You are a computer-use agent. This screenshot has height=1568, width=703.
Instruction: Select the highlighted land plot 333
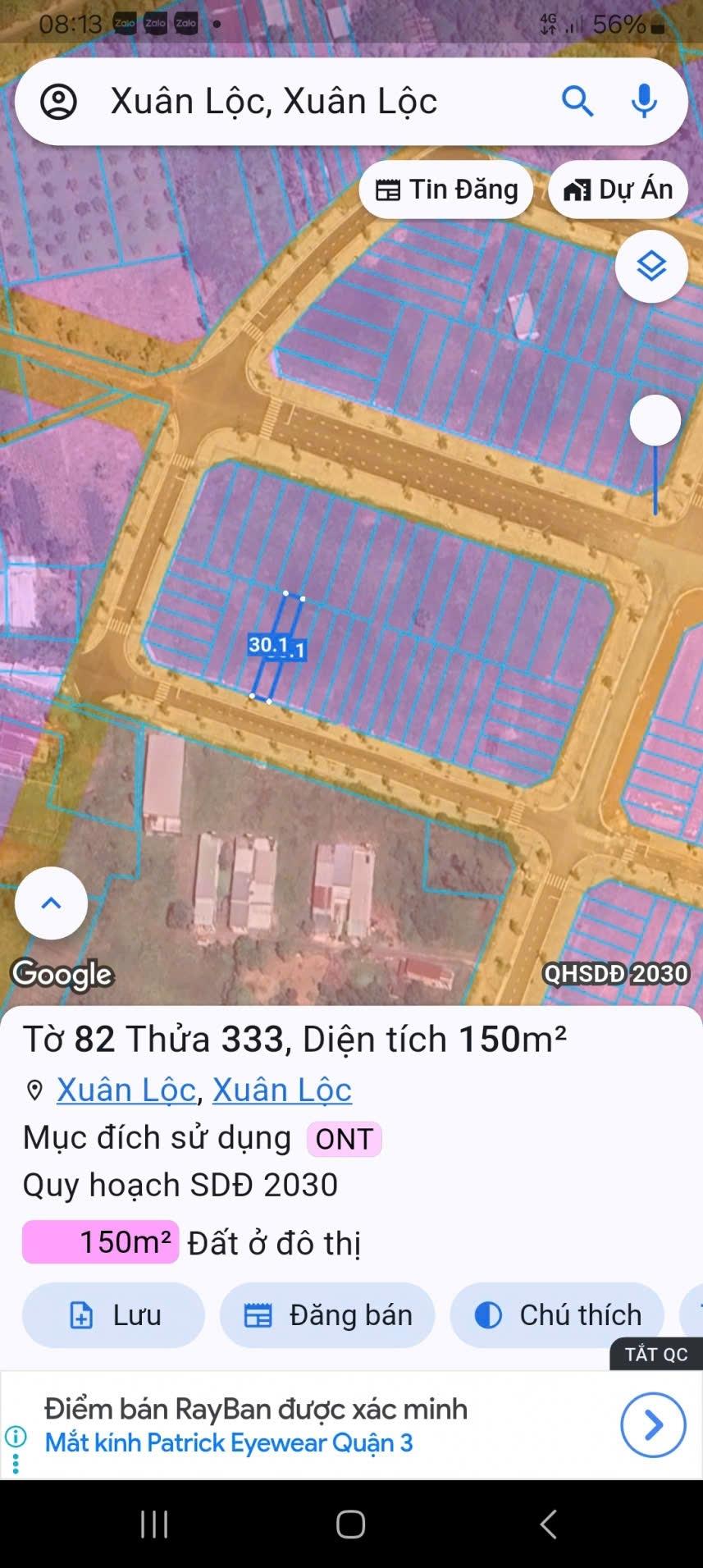[276, 648]
